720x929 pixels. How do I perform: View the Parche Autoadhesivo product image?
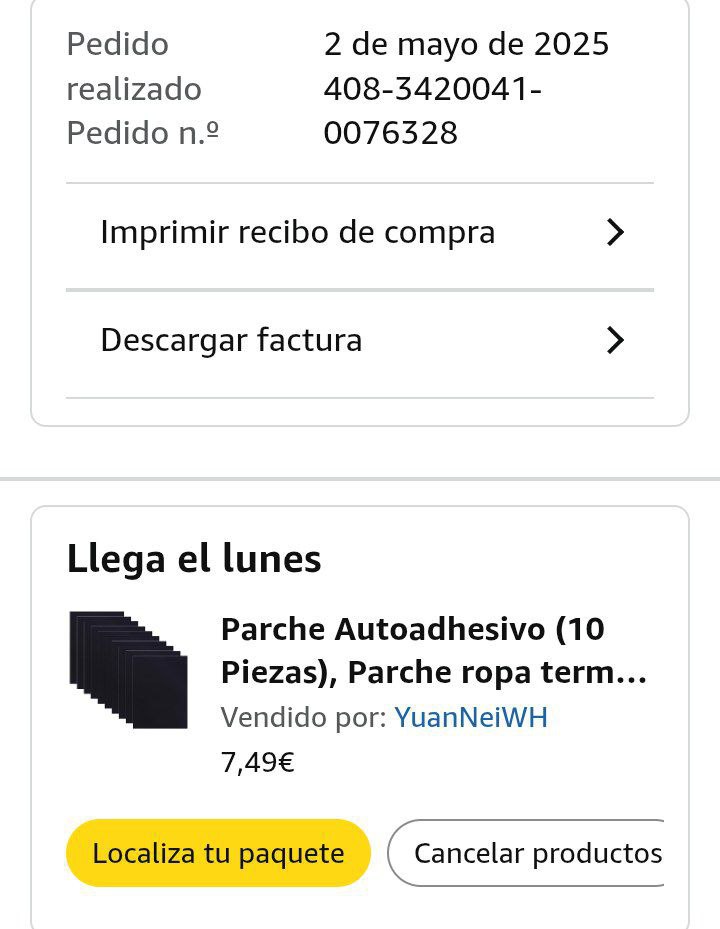[128, 669]
